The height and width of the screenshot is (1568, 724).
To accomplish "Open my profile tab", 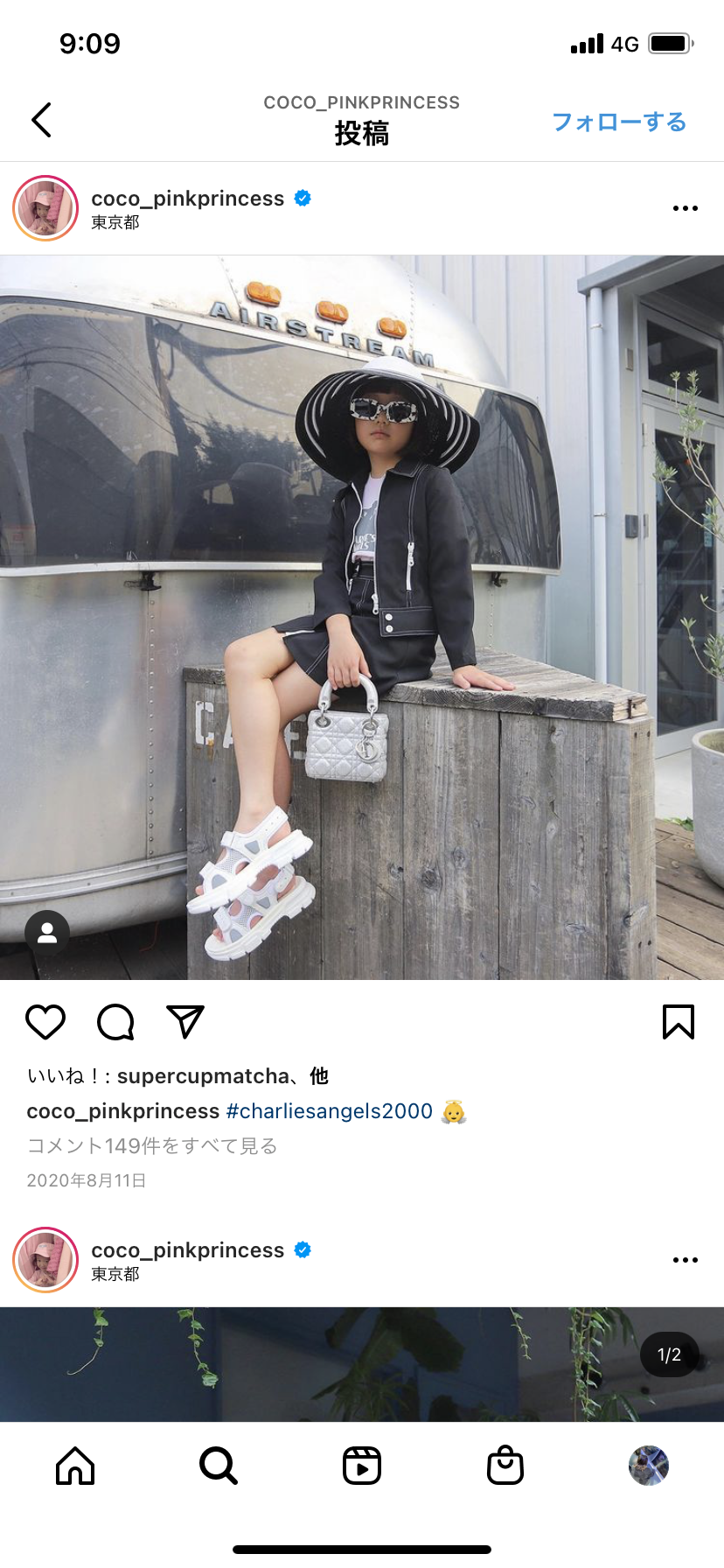I will tap(649, 1466).
